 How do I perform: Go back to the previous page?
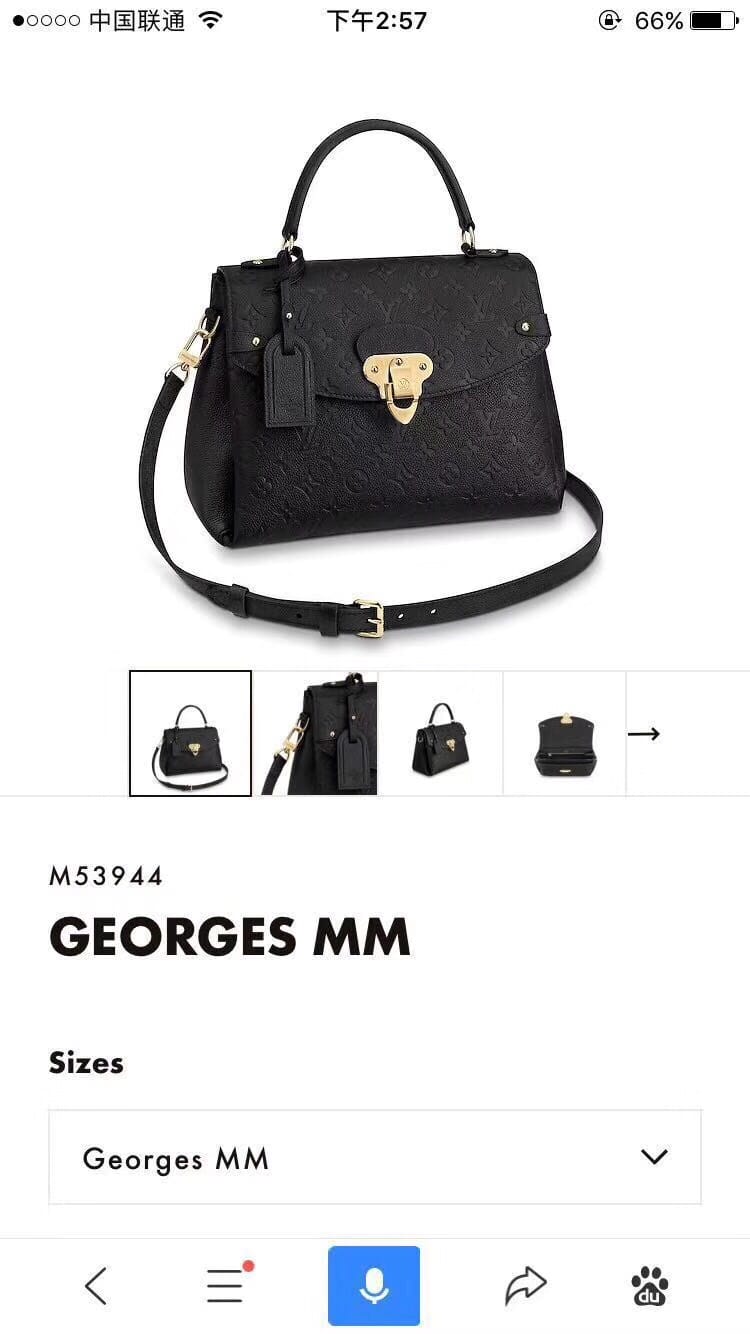coord(96,1285)
